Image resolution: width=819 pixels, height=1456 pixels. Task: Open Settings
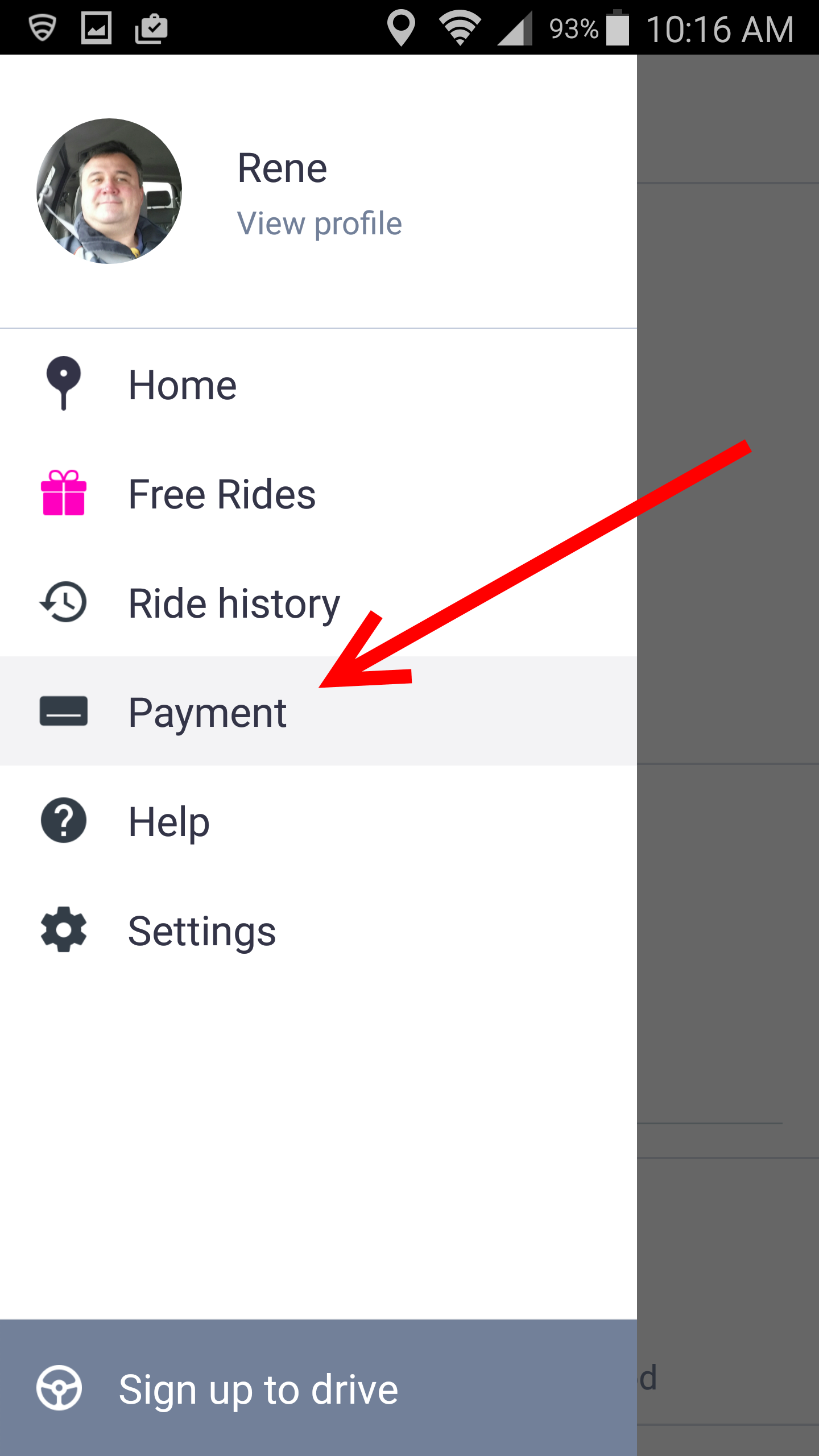(202, 930)
